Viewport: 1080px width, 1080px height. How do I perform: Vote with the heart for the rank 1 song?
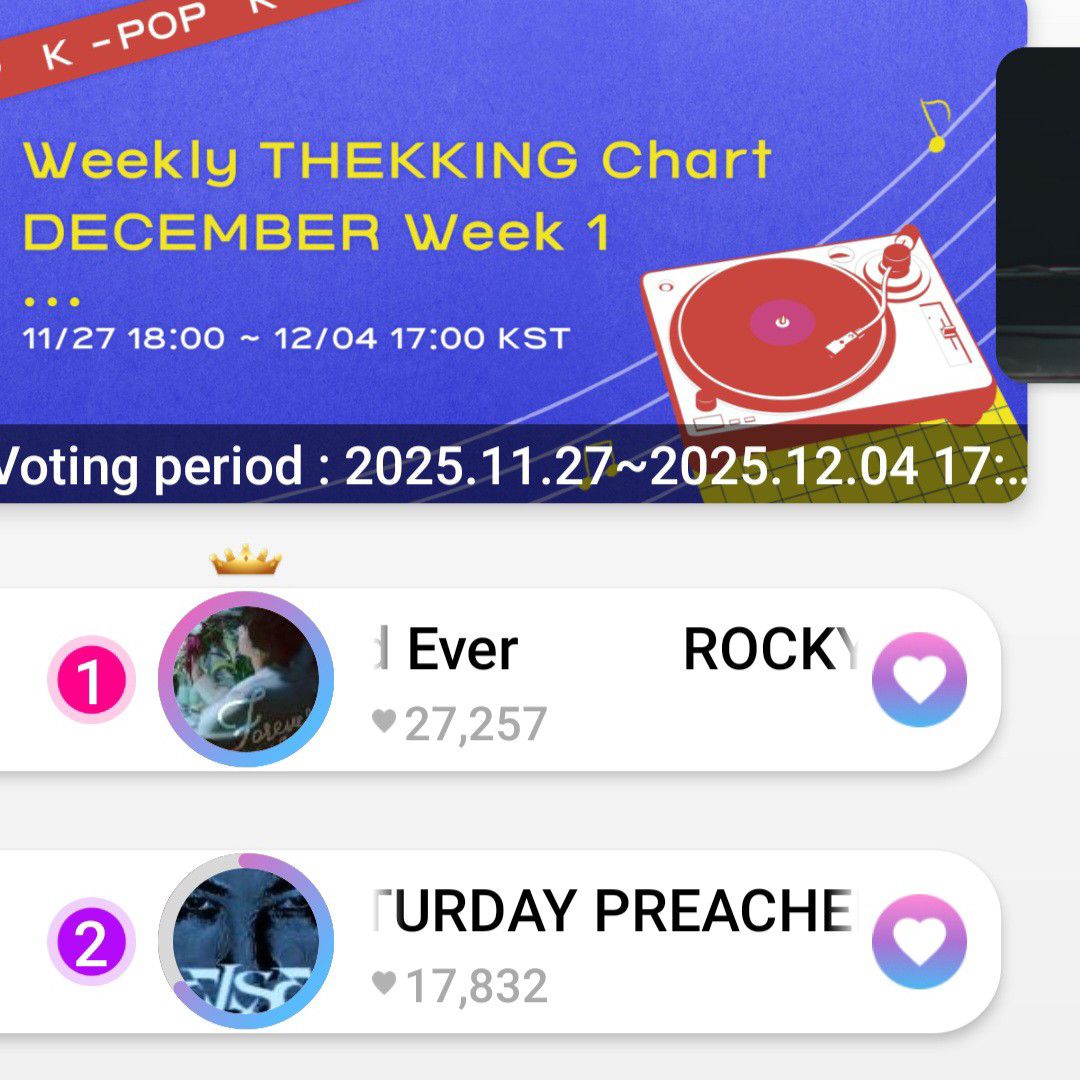[x=919, y=680]
